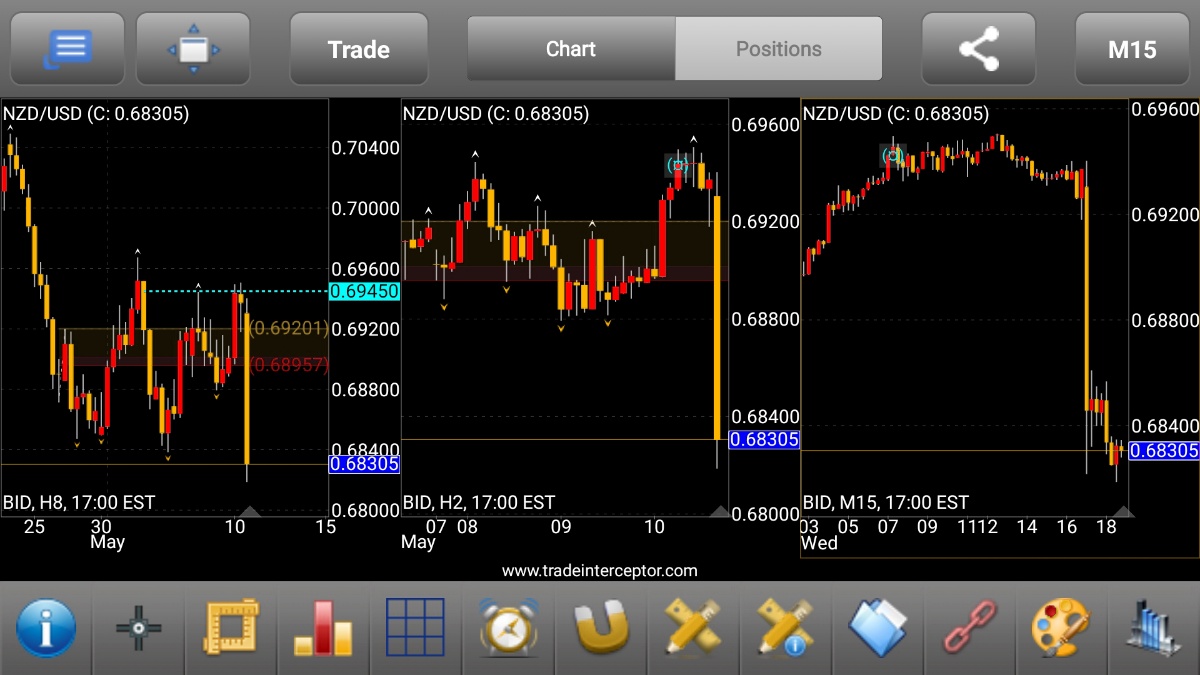Open the Trade button
The width and height of the screenshot is (1200, 675).
pyautogui.click(x=358, y=48)
